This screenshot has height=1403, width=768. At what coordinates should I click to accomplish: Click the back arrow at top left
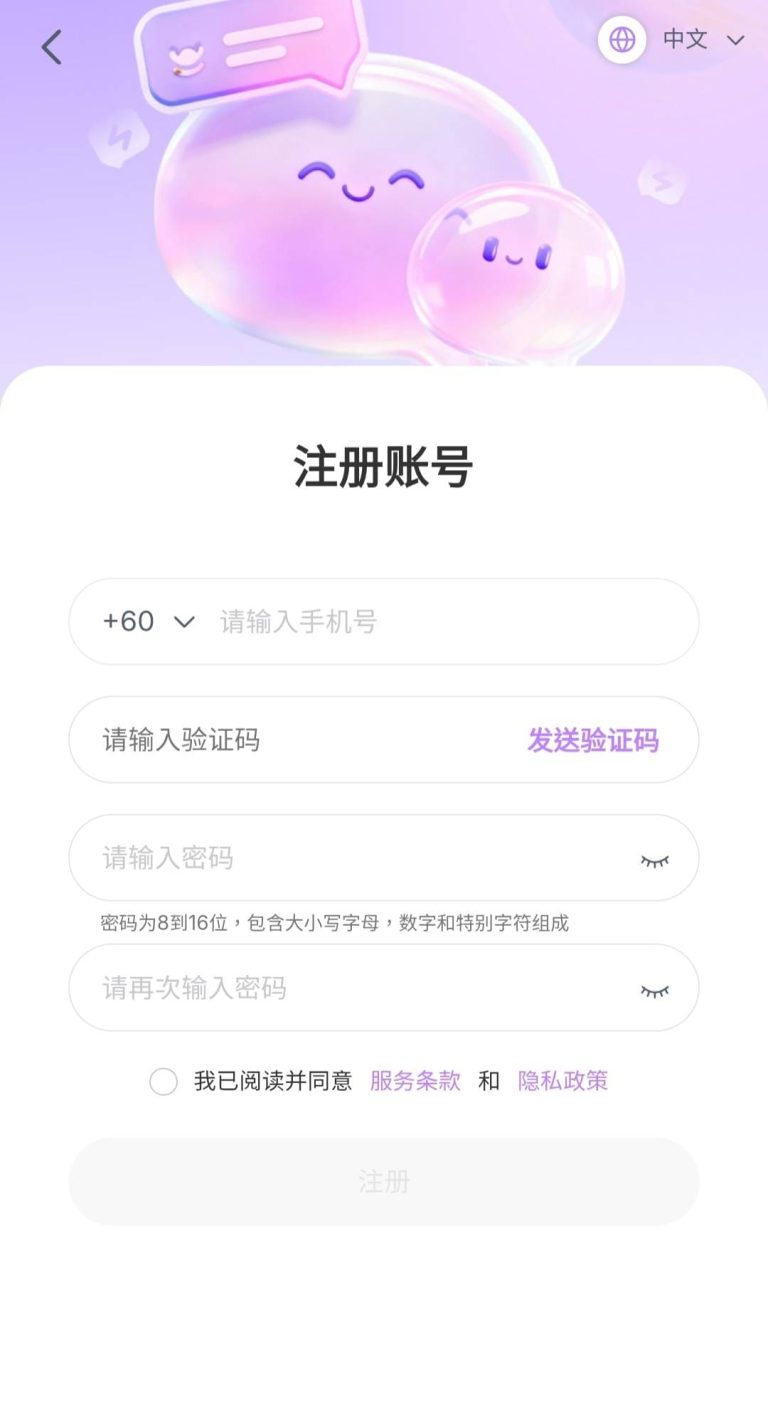[x=52, y=47]
